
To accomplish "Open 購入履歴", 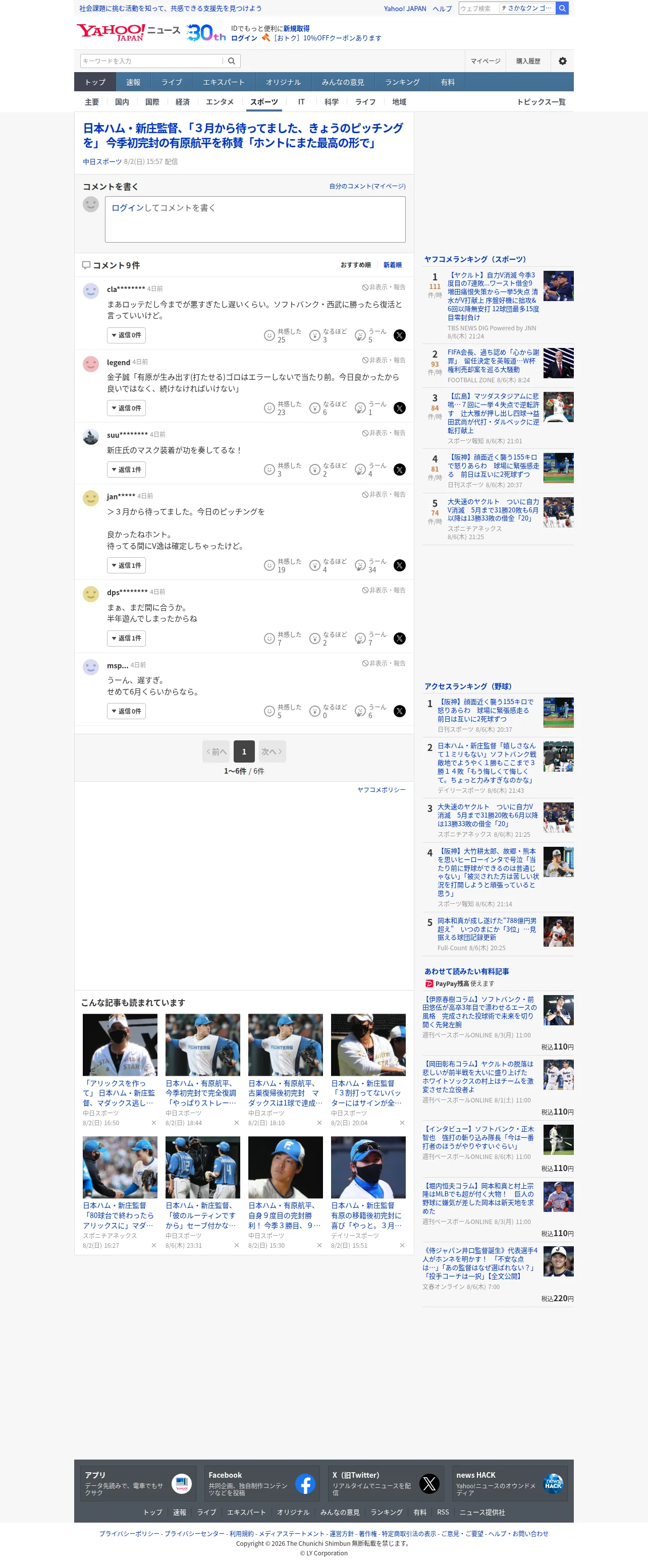I will click(528, 61).
